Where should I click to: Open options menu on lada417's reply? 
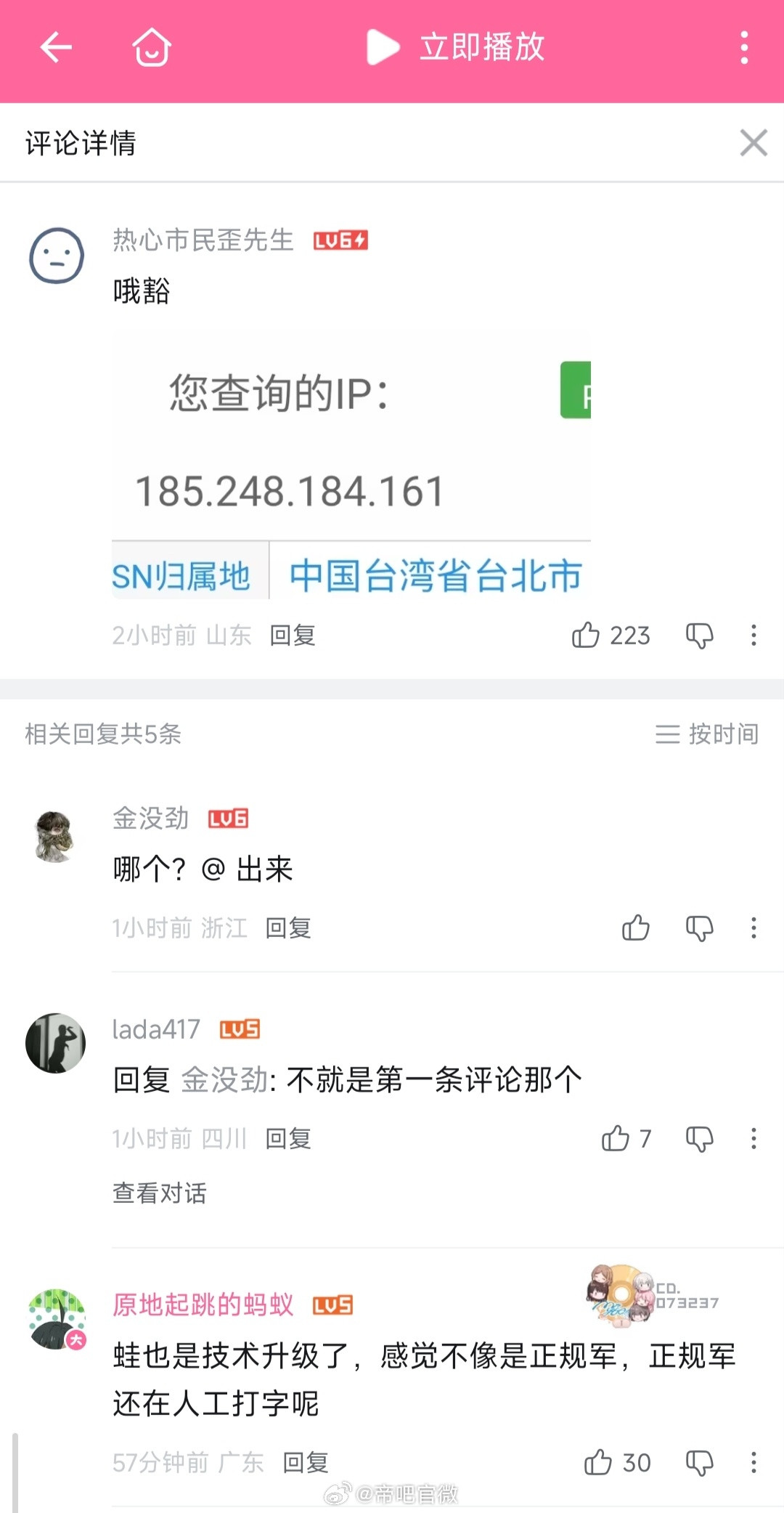753,1139
